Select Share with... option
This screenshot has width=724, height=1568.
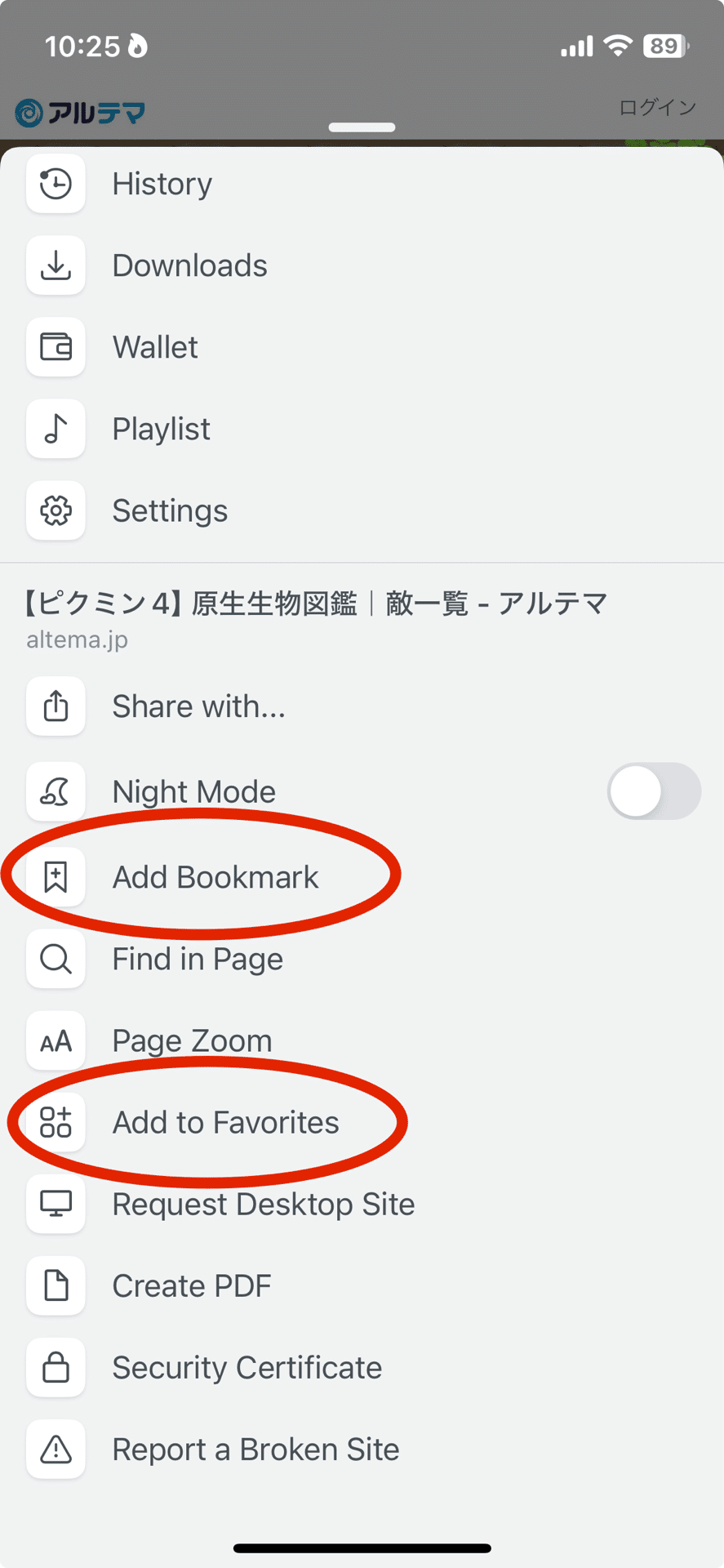point(198,706)
